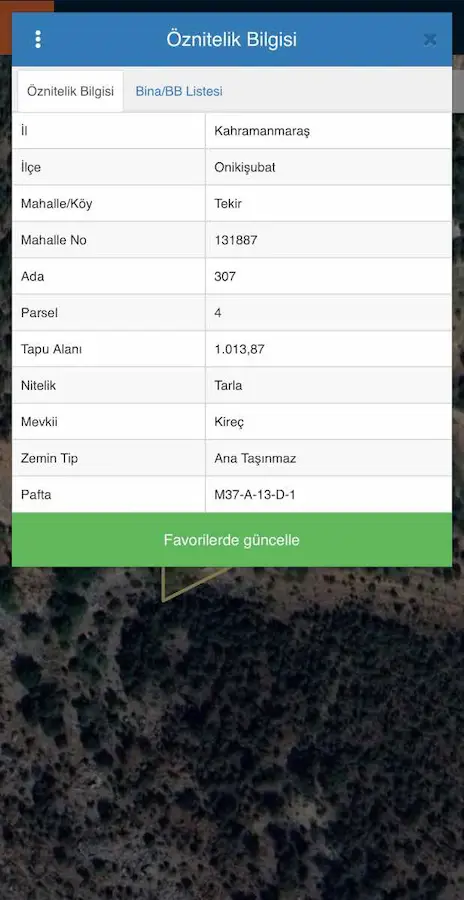Image resolution: width=464 pixels, height=900 pixels.
Task: Select the Öznitelik Bilgisi tab
Action: pyautogui.click(x=71, y=91)
